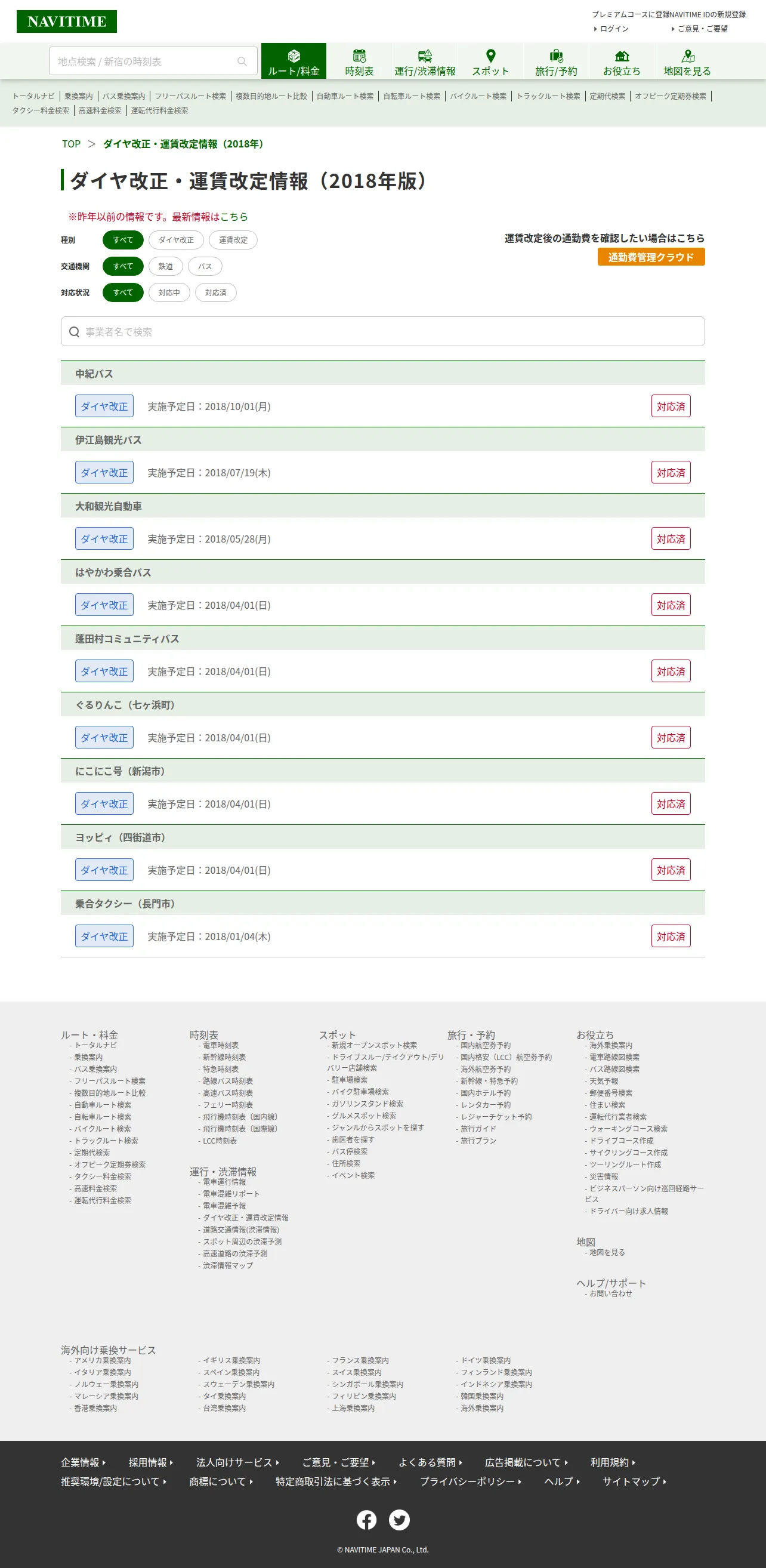This screenshot has width=766, height=1568.
Task: Open the 時刻表 timetable tab
Action: pyautogui.click(x=359, y=61)
